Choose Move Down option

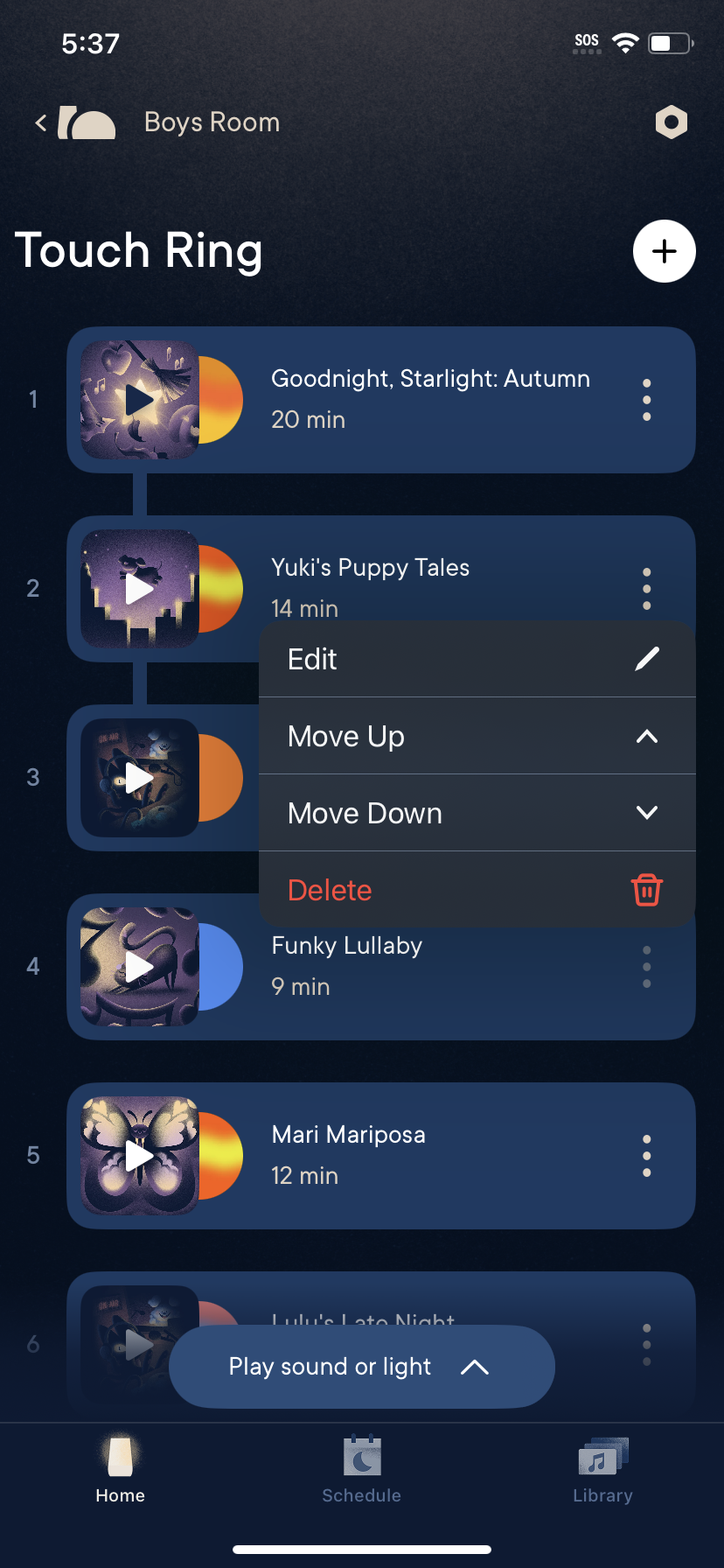tap(477, 813)
